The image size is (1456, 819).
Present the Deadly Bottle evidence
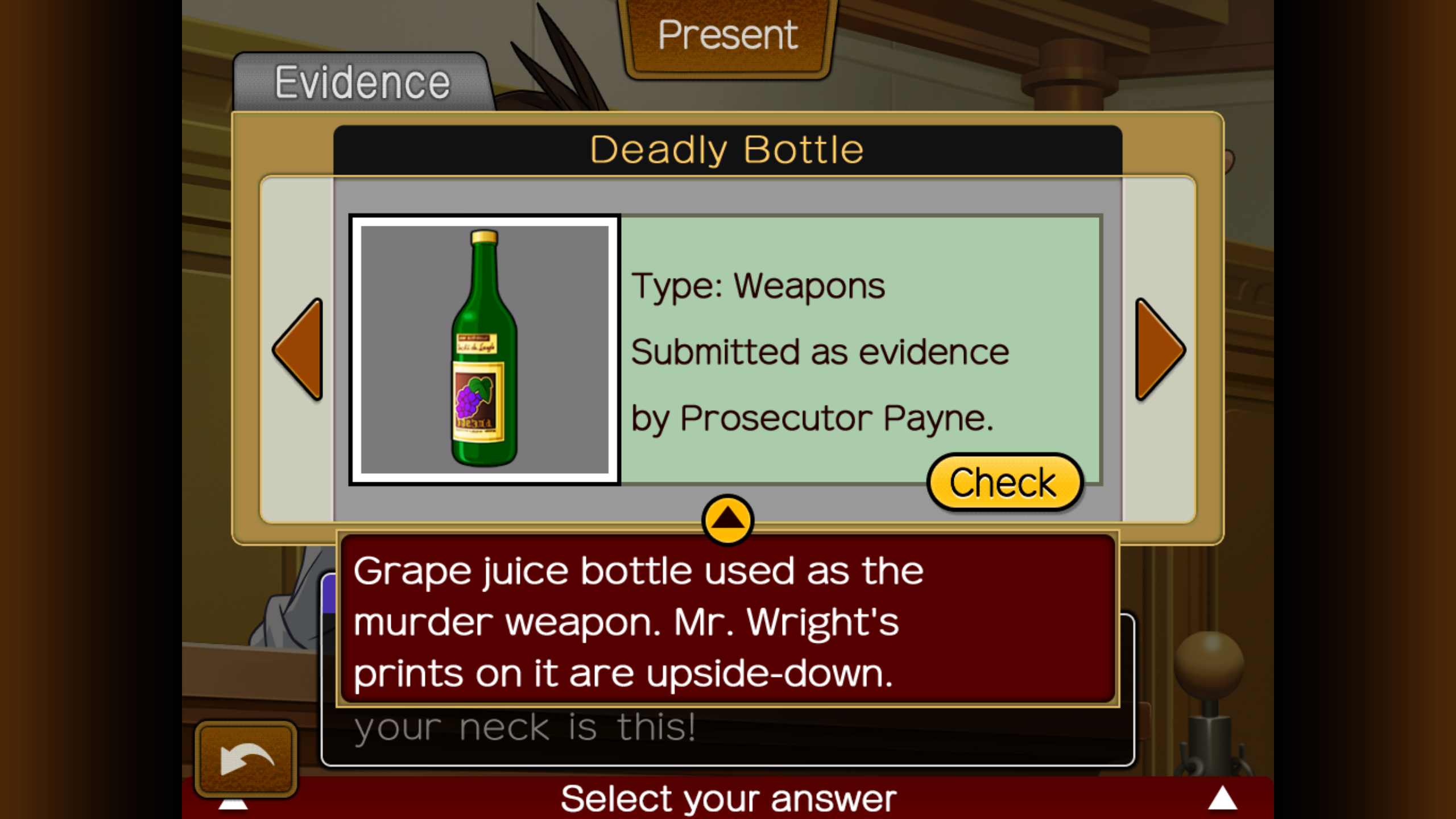[727, 37]
